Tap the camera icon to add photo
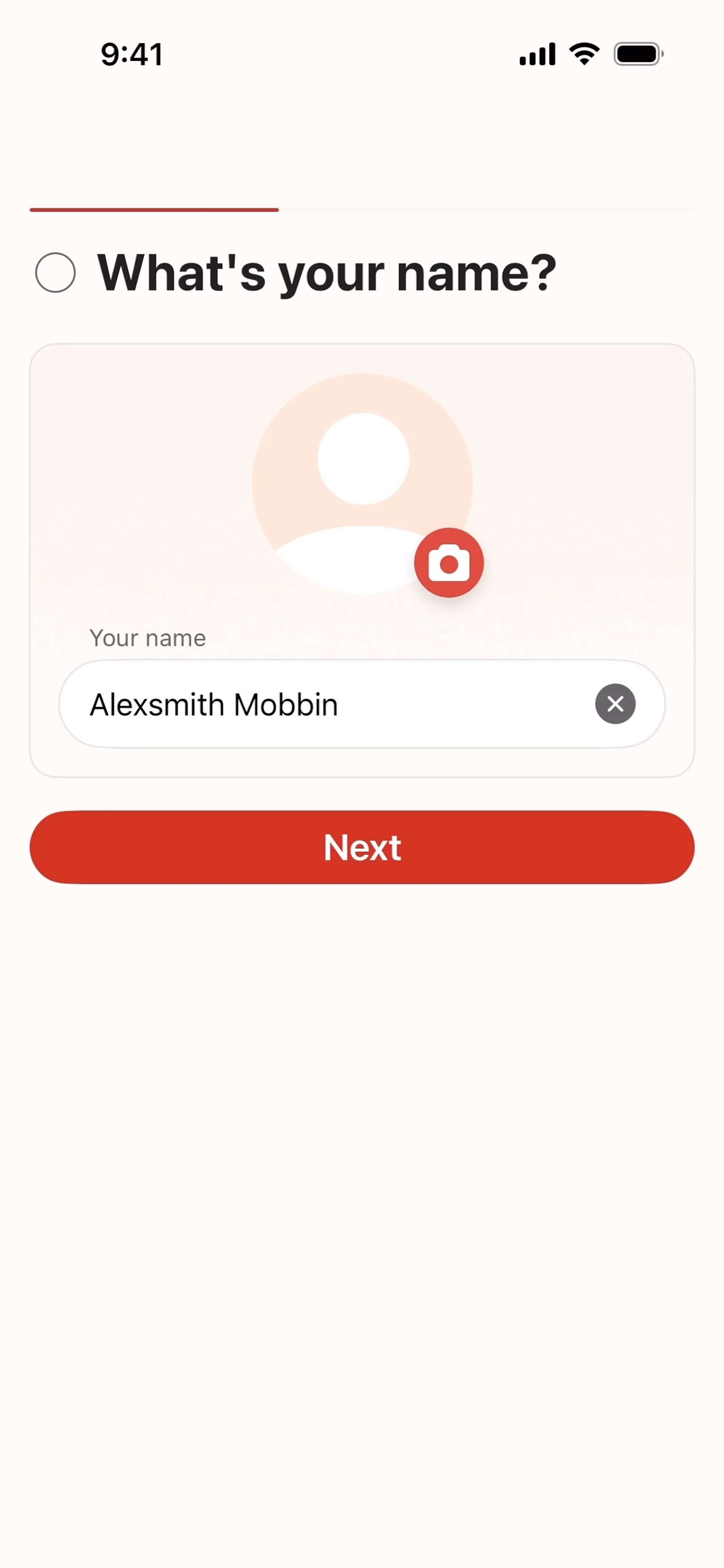 point(449,563)
